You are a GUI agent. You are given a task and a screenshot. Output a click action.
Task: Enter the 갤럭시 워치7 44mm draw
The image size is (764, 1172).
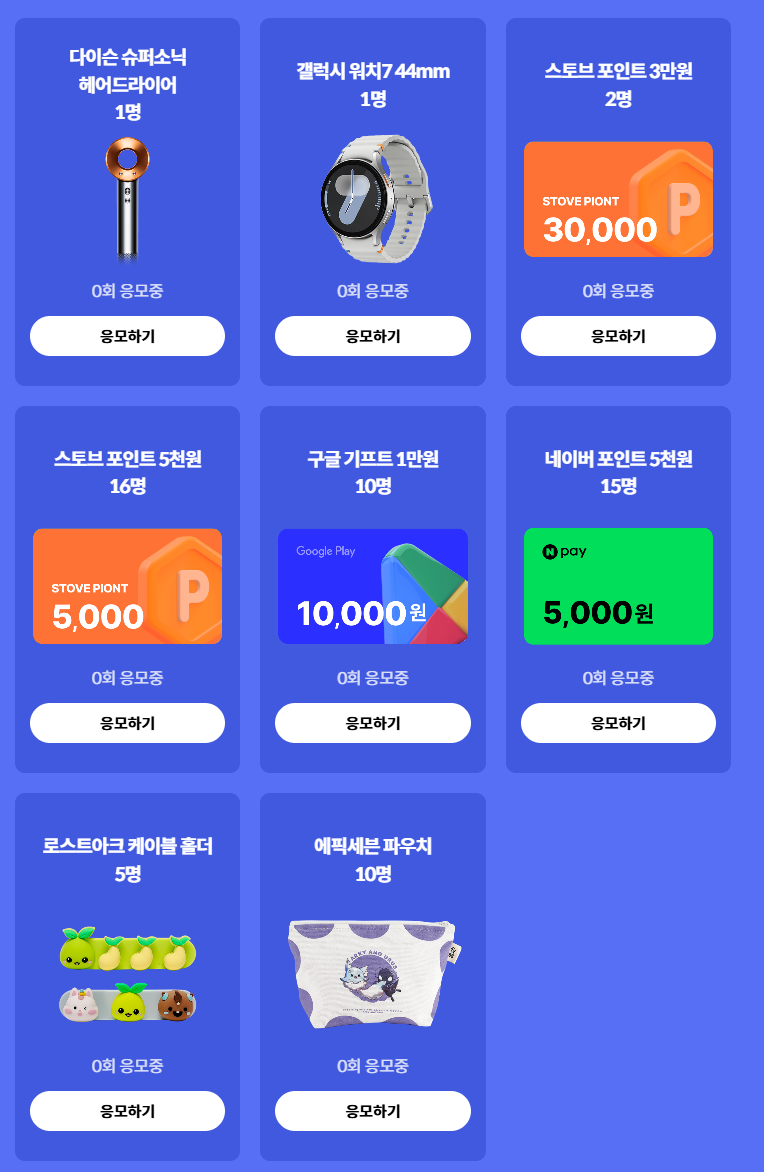(372, 336)
